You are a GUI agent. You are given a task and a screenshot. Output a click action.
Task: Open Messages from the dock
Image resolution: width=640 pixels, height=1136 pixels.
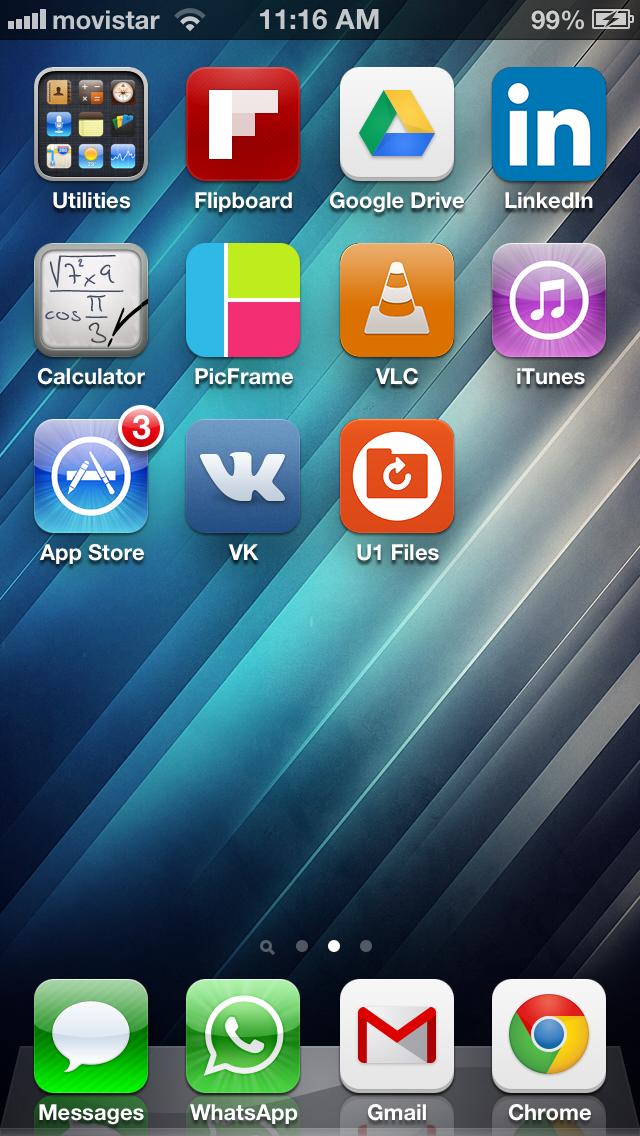[x=91, y=1036]
